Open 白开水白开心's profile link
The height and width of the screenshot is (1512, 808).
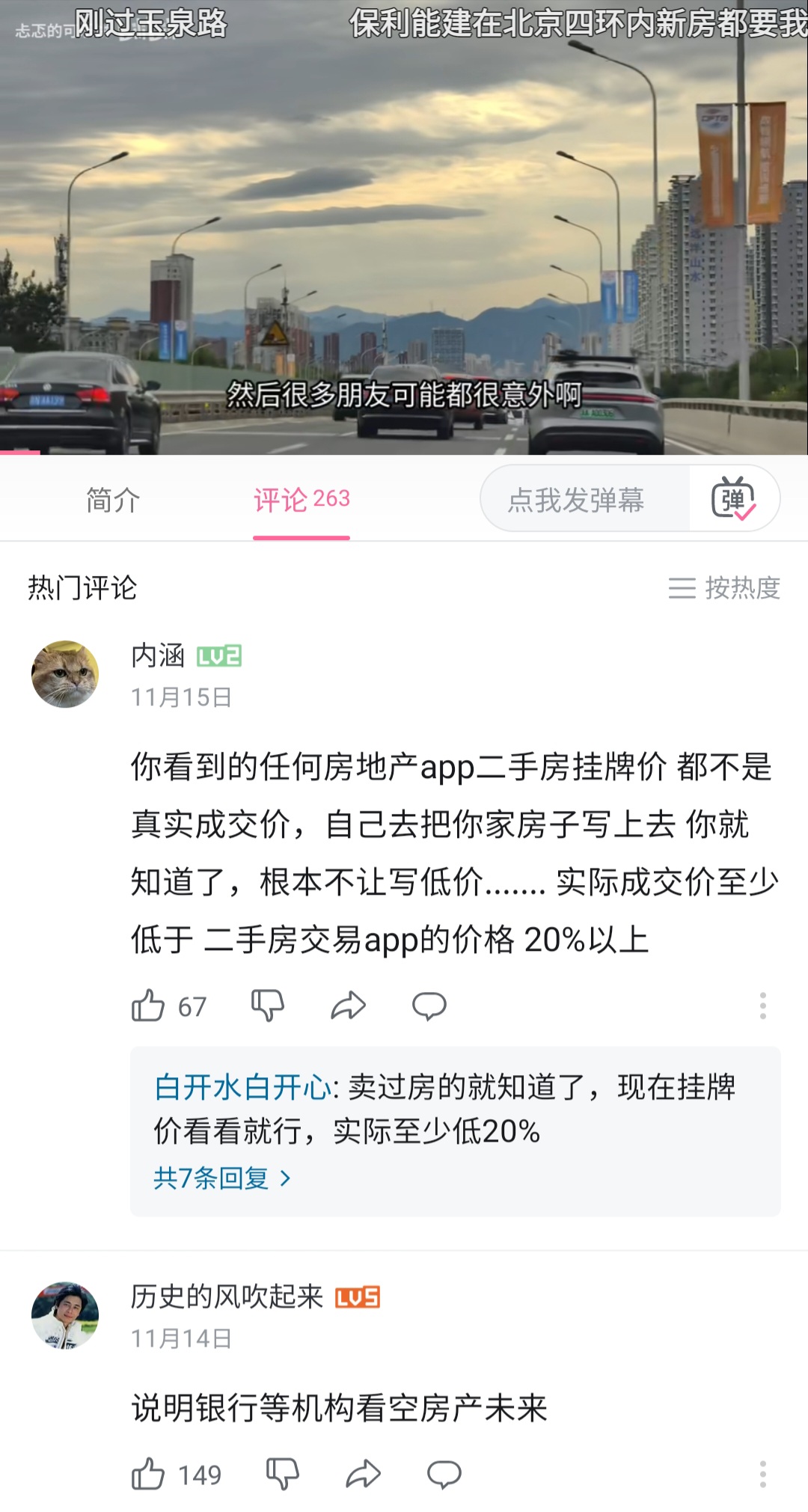pyautogui.click(x=242, y=1087)
